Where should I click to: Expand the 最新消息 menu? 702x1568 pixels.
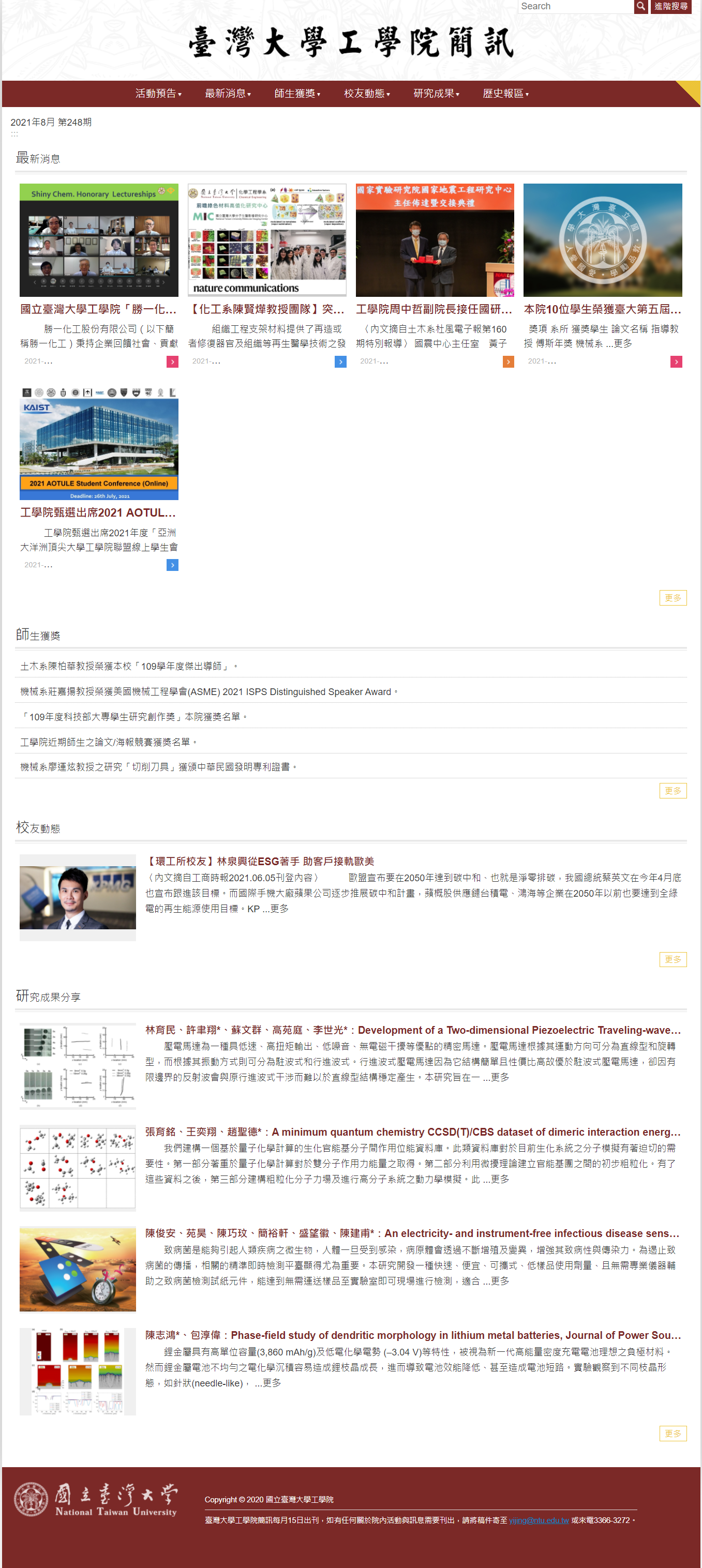click(228, 93)
